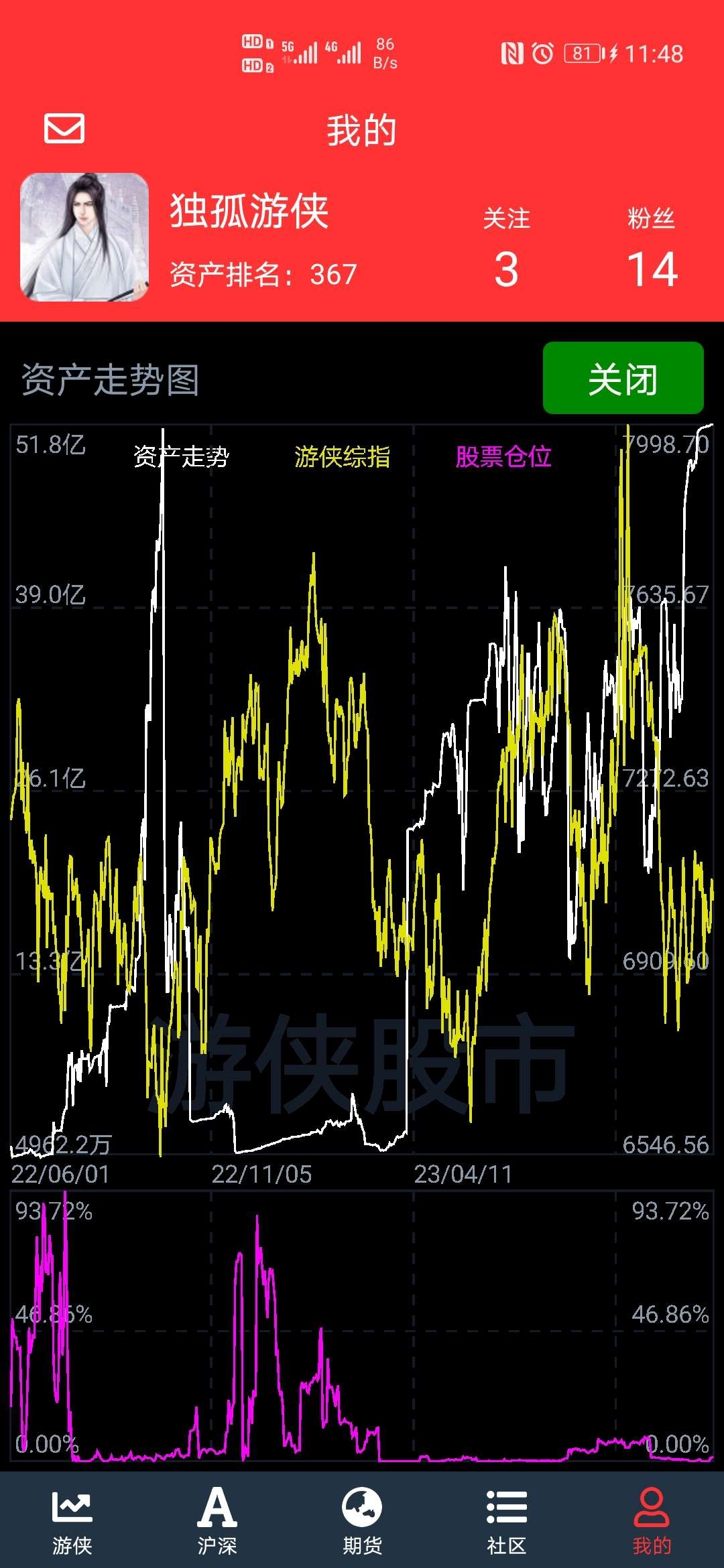724x1568 pixels.
Task: Switch to the 游侠 tab
Action: (x=72, y=1521)
